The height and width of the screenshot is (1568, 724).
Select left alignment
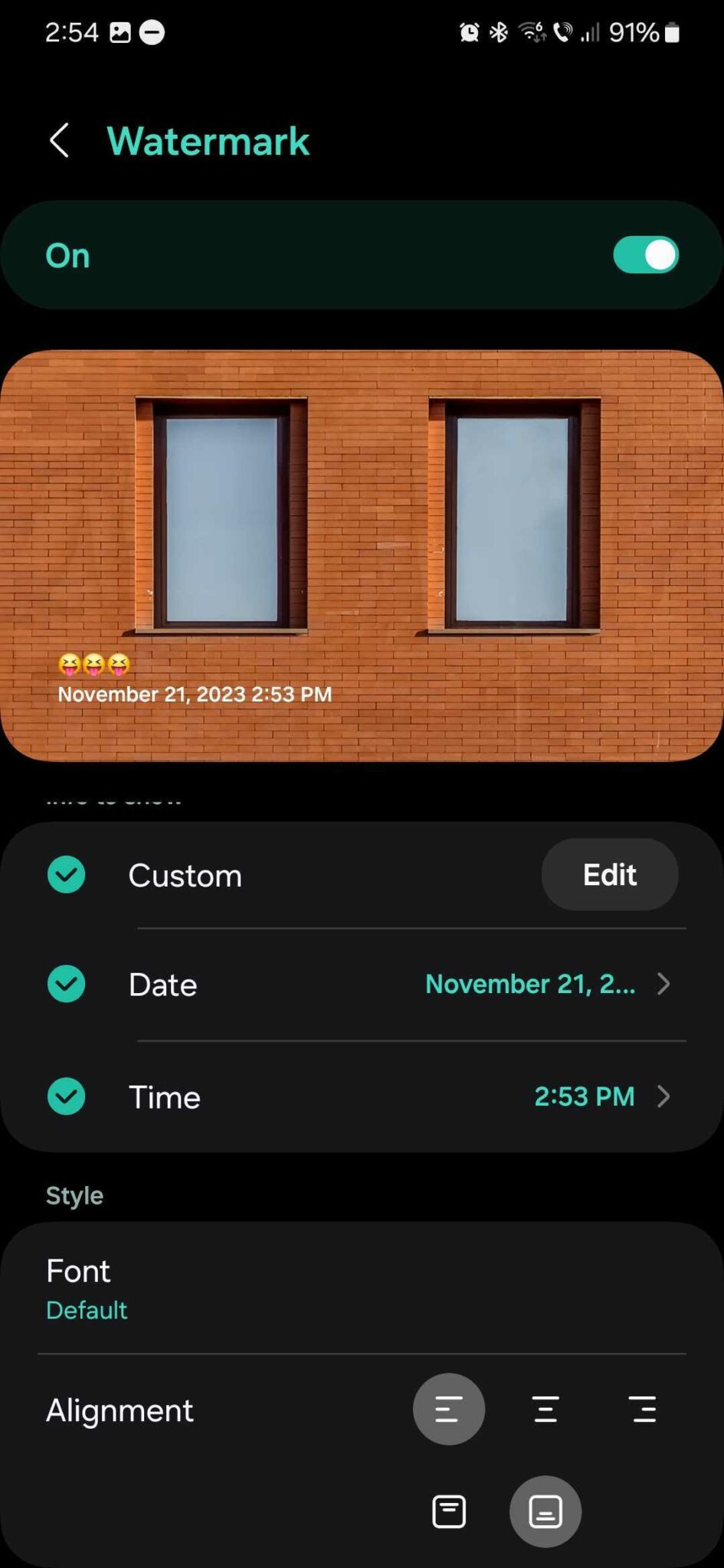point(449,1409)
